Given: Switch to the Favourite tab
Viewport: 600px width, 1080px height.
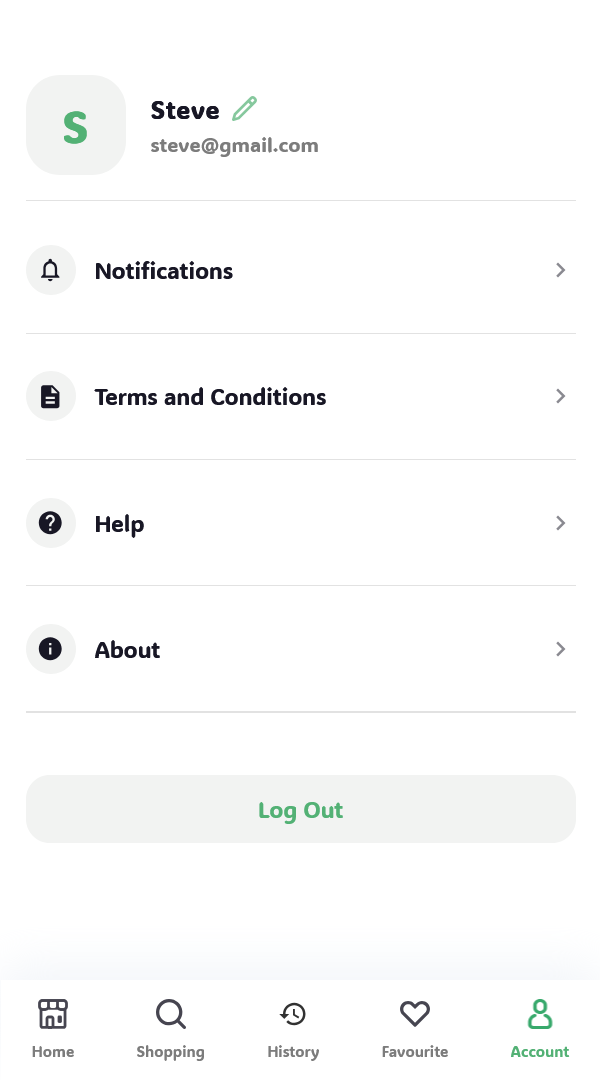Looking at the screenshot, I should coord(415,1028).
